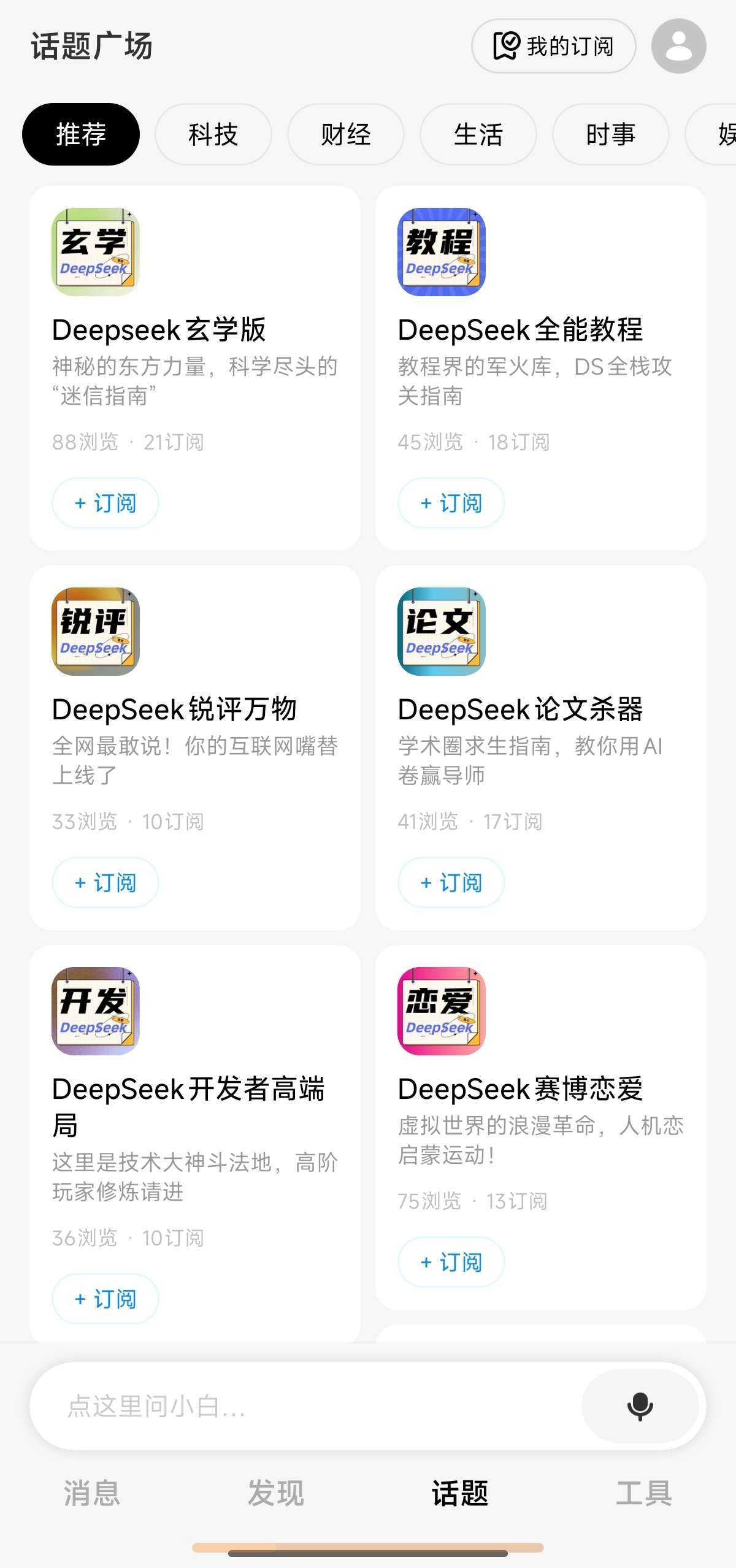
Task: Select the 推荐 category chip
Action: (81, 134)
